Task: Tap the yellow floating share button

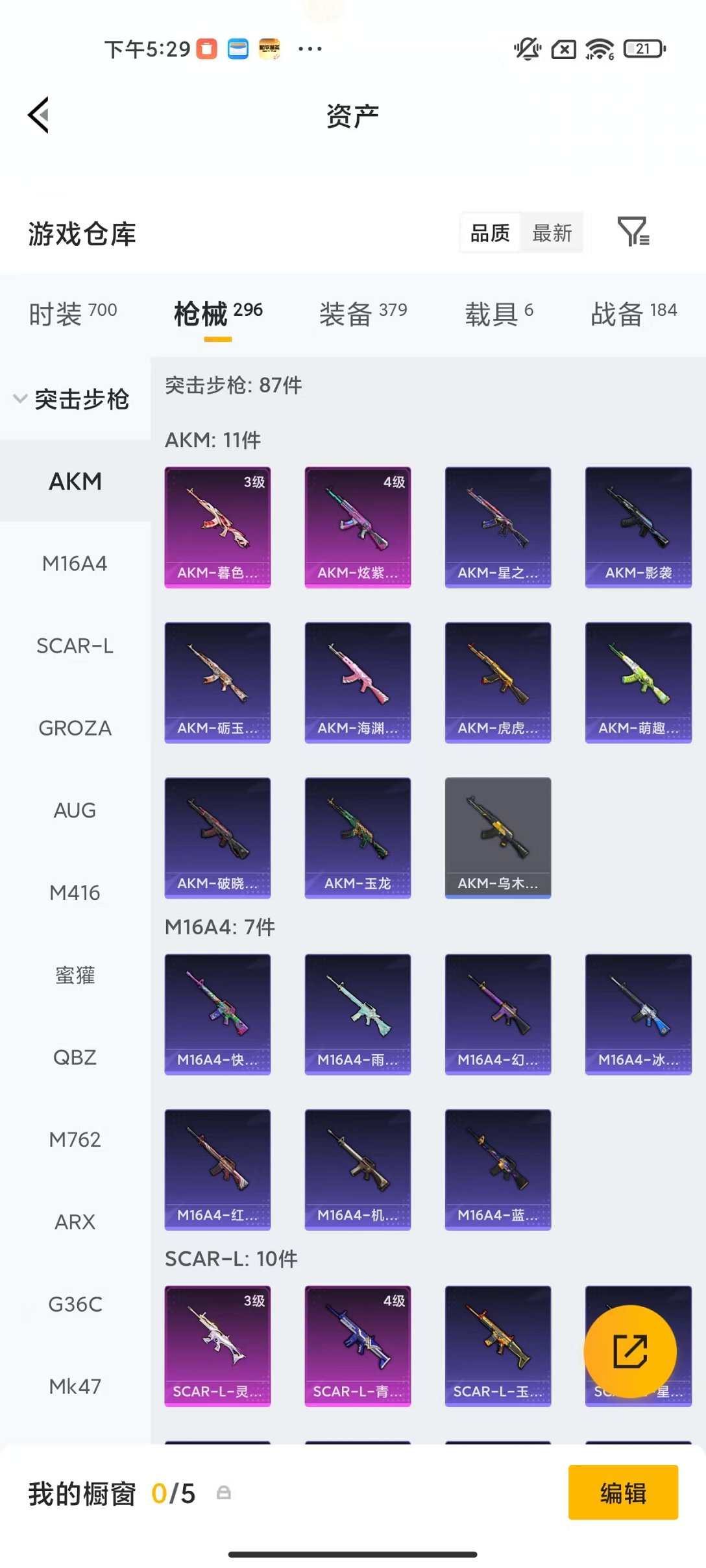Action: click(x=629, y=1351)
